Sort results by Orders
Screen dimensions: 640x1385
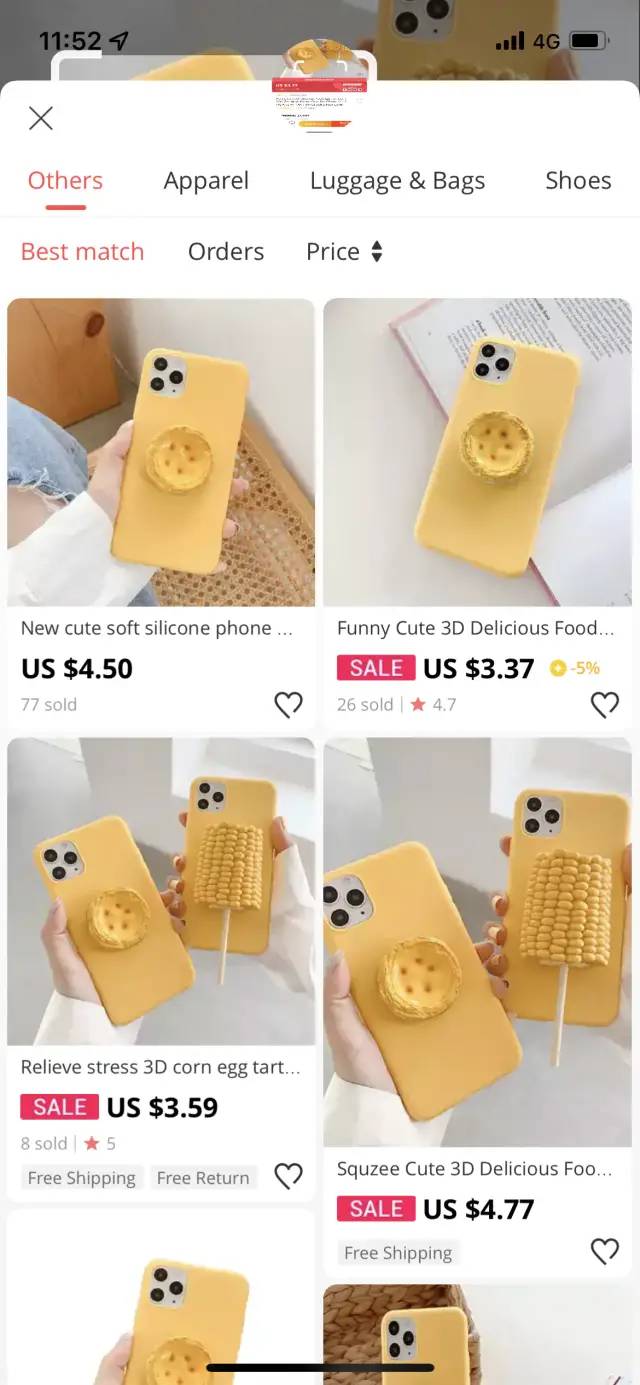click(x=226, y=252)
